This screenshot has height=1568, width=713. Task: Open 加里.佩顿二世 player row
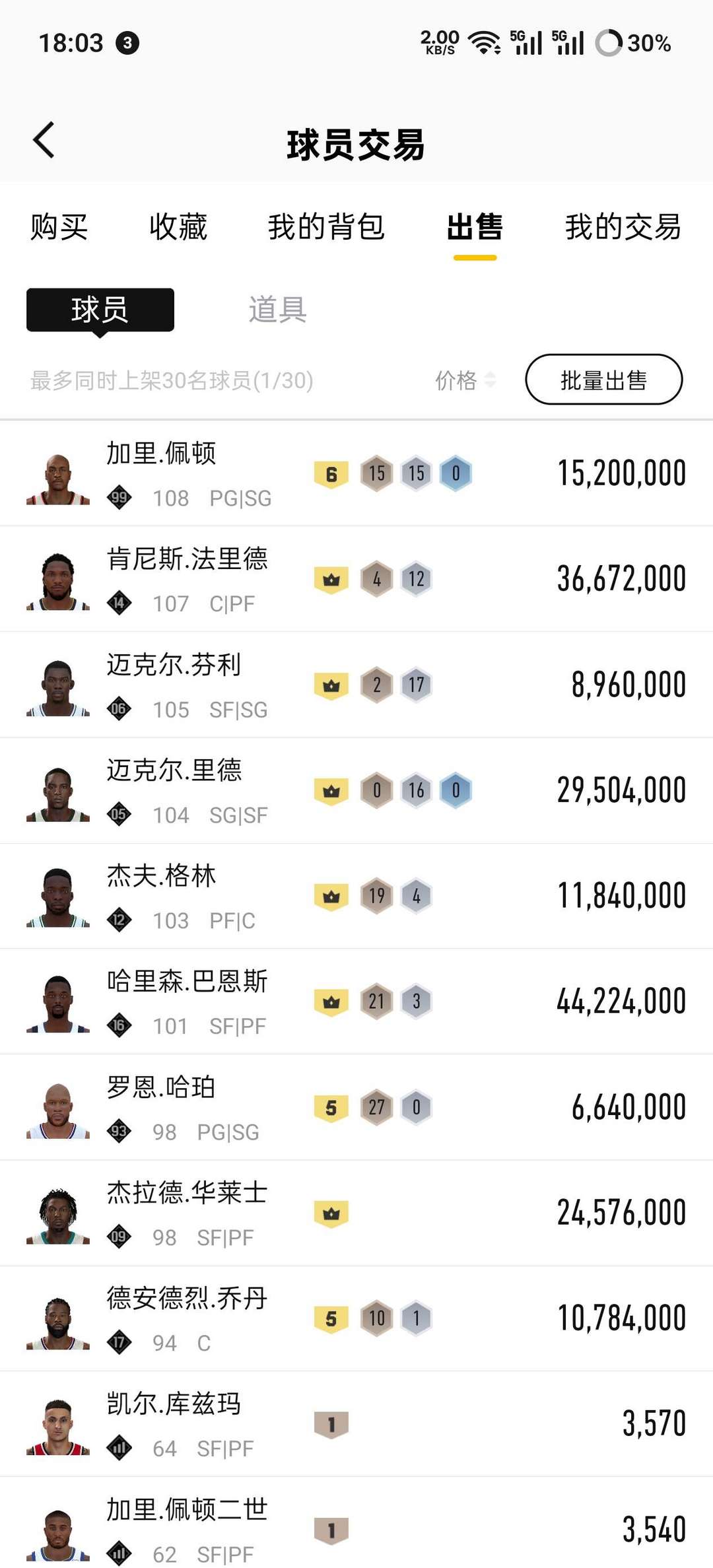pyautogui.click(x=356, y=1523)
